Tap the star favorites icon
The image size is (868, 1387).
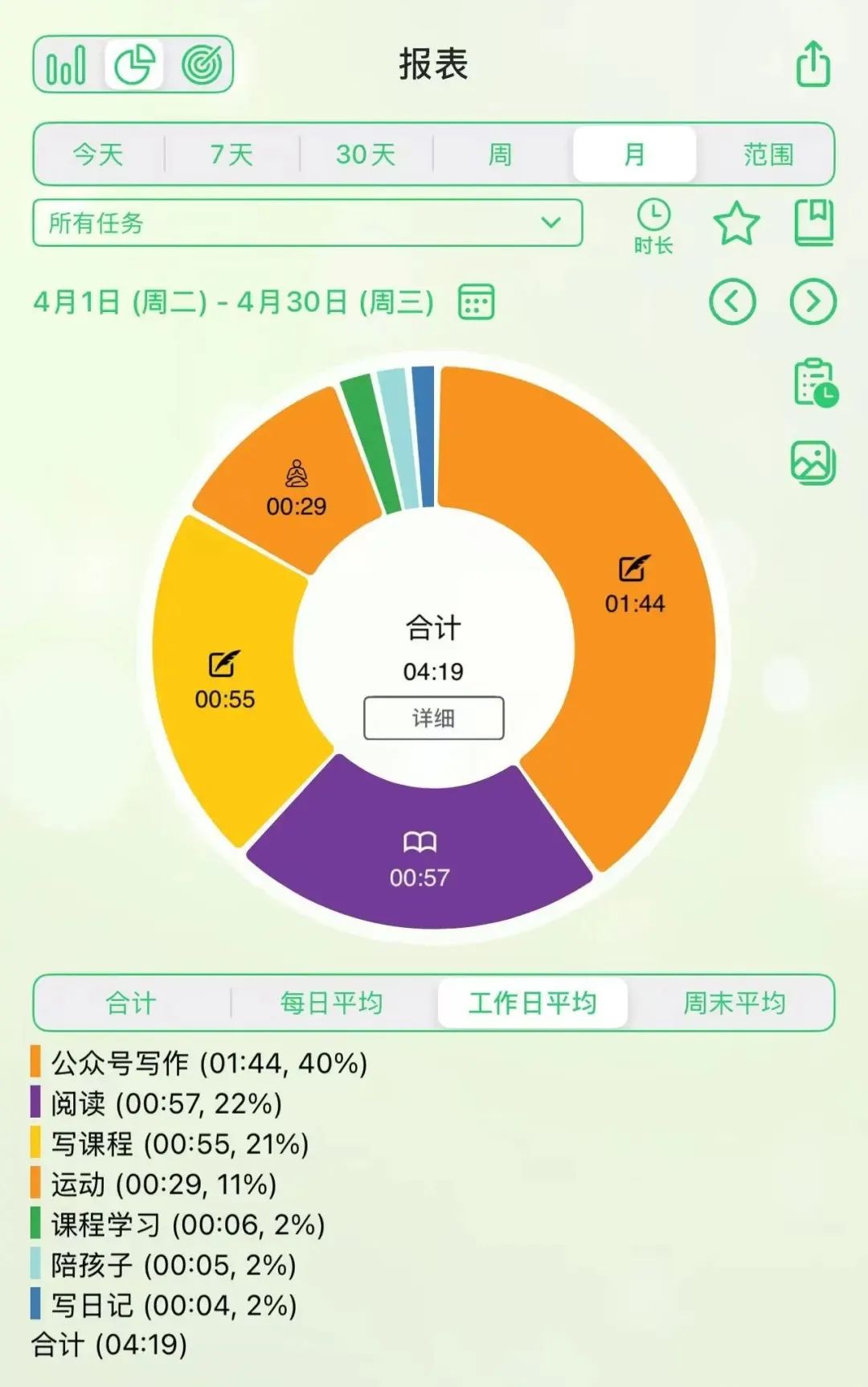736,222
